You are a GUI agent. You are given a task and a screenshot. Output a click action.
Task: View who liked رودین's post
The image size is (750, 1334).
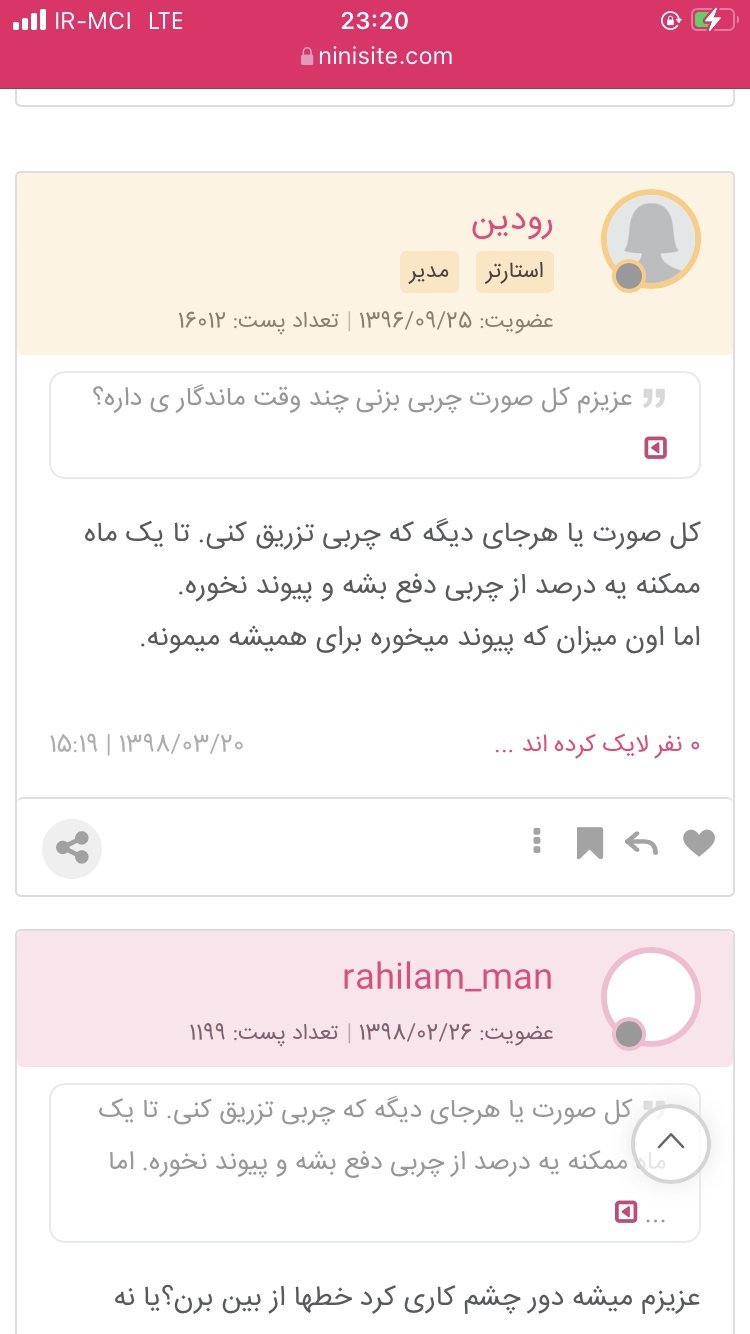pos(597,744)
